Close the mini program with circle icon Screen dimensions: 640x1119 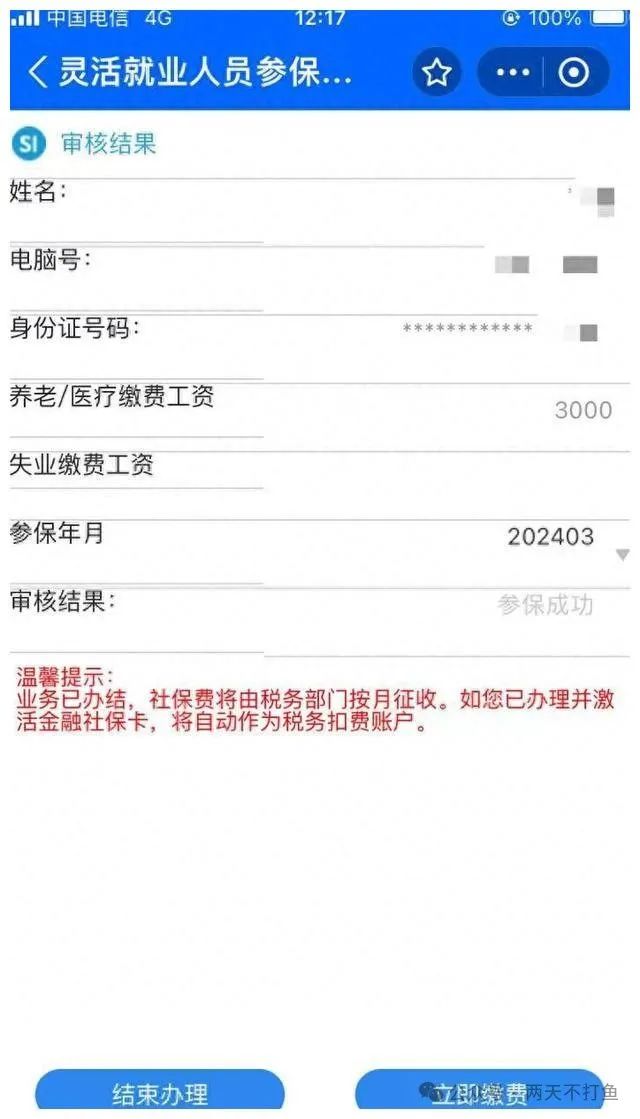[574, 72]
